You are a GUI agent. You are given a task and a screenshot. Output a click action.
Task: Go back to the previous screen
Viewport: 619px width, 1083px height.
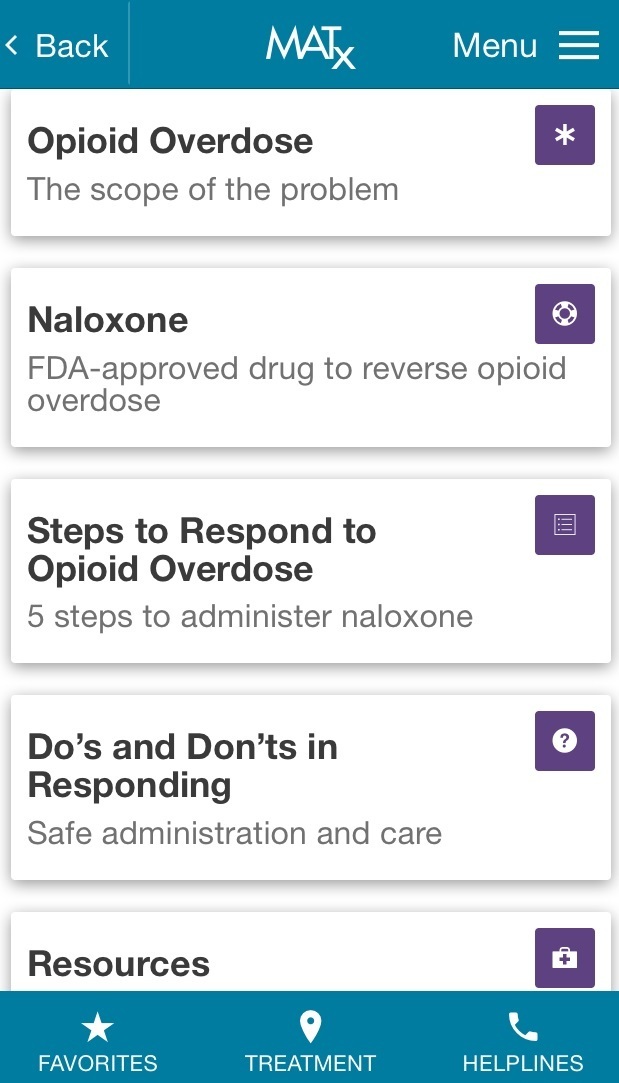pos(57,46)
